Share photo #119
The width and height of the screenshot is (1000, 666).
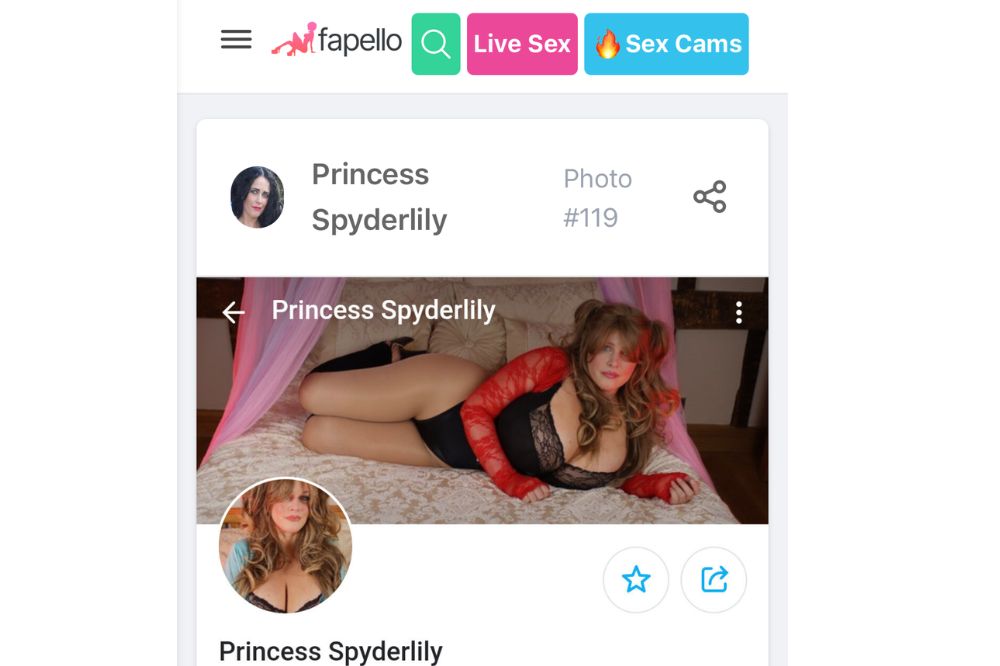710,197
